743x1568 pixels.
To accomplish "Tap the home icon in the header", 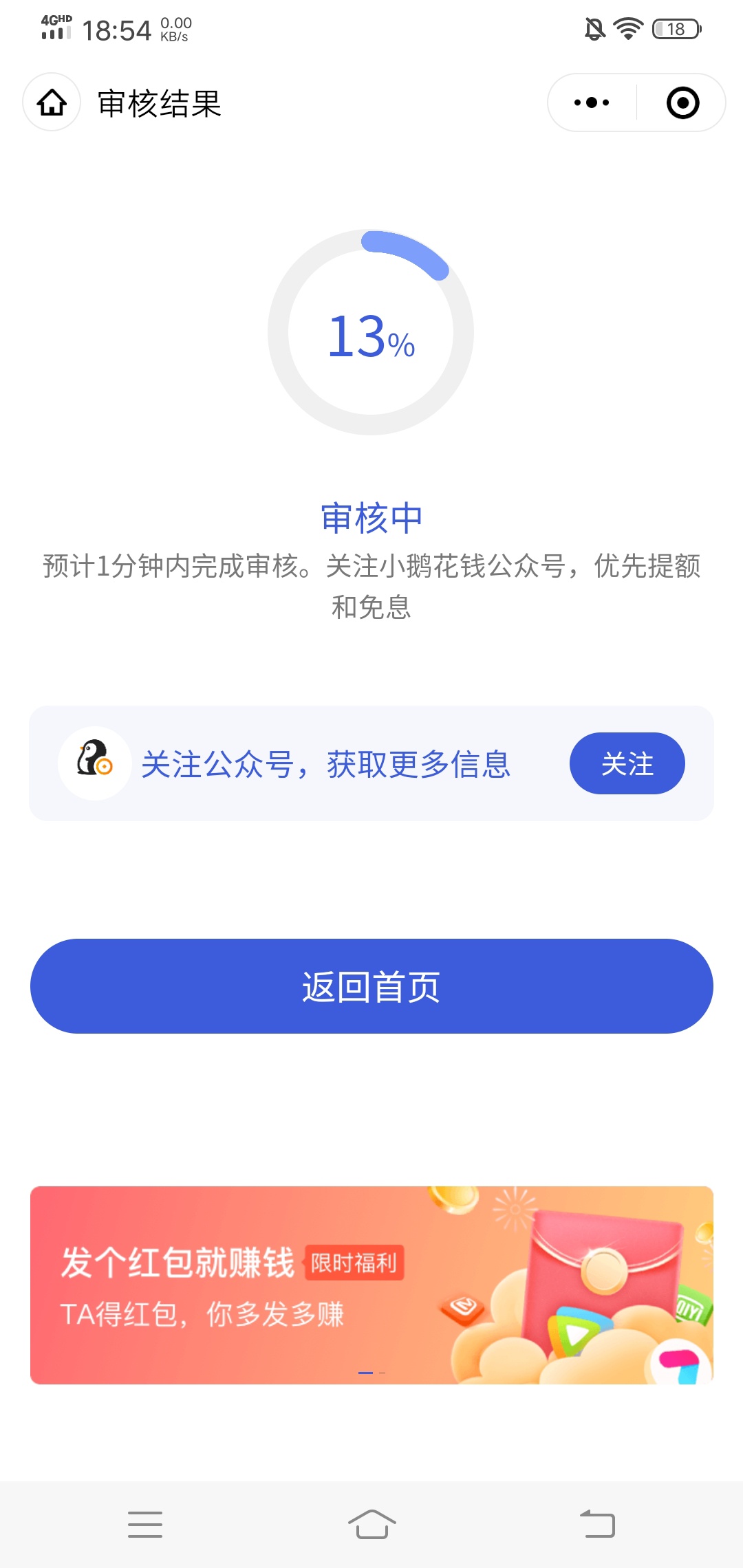I will coord(52,103).
